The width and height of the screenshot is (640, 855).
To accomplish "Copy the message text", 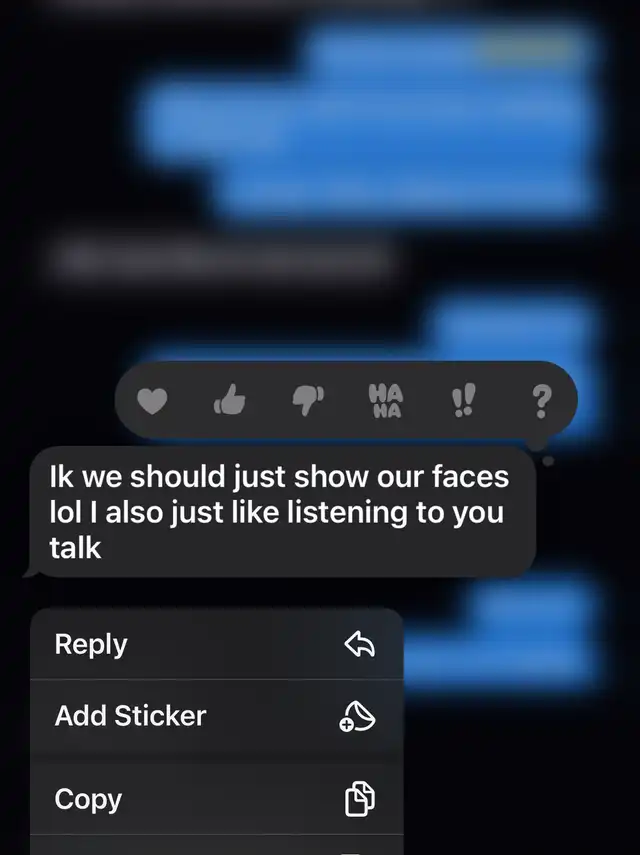I will (x=216, y=799).
